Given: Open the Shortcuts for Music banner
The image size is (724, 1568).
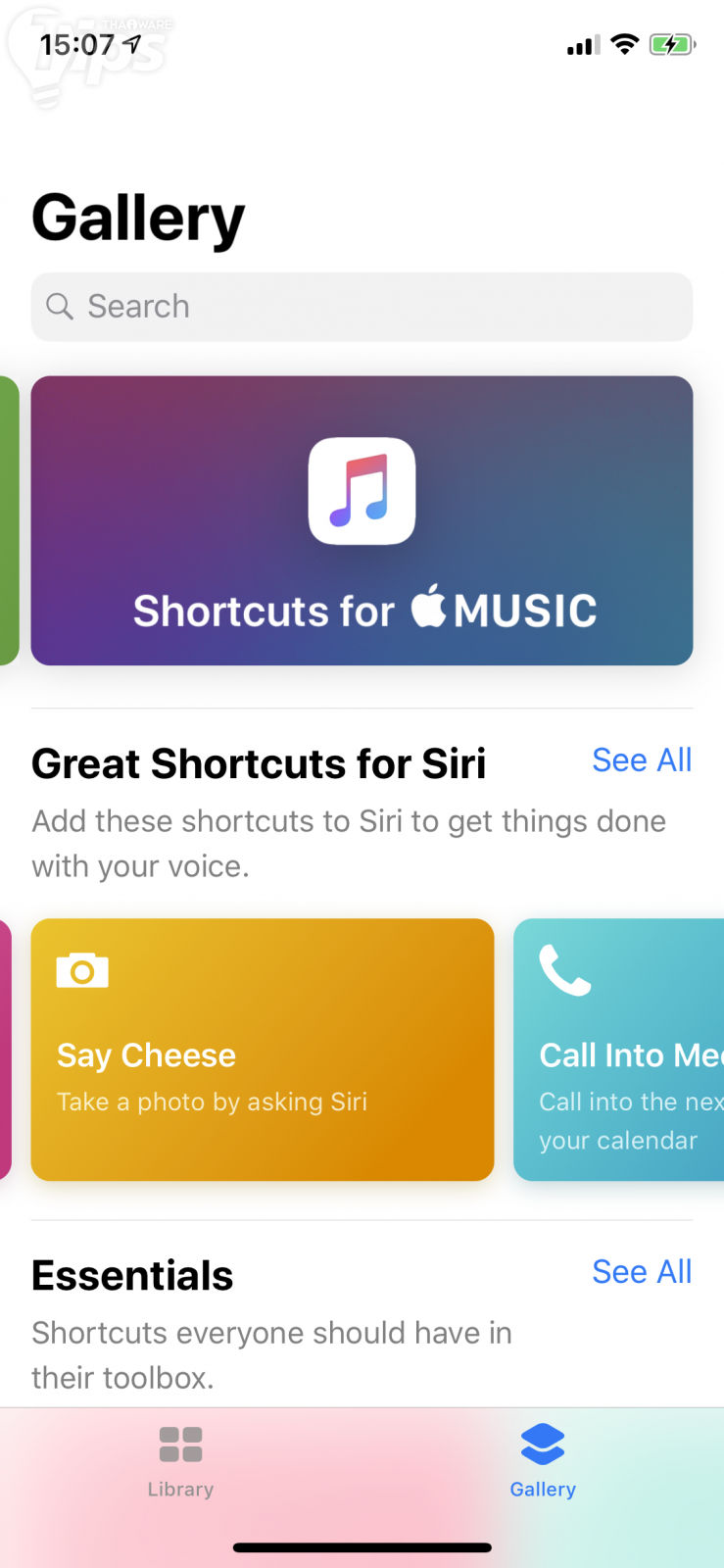Looking at the screenshot, I should (x=362, y=520).
